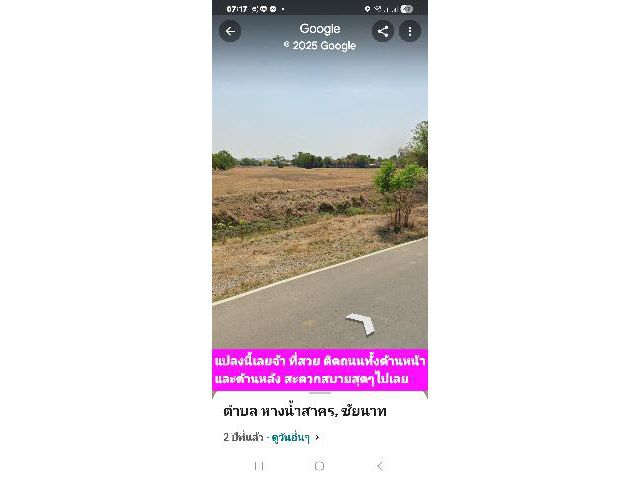Open the recent apps button
The image size is (640, 480).
click(259, 466)
